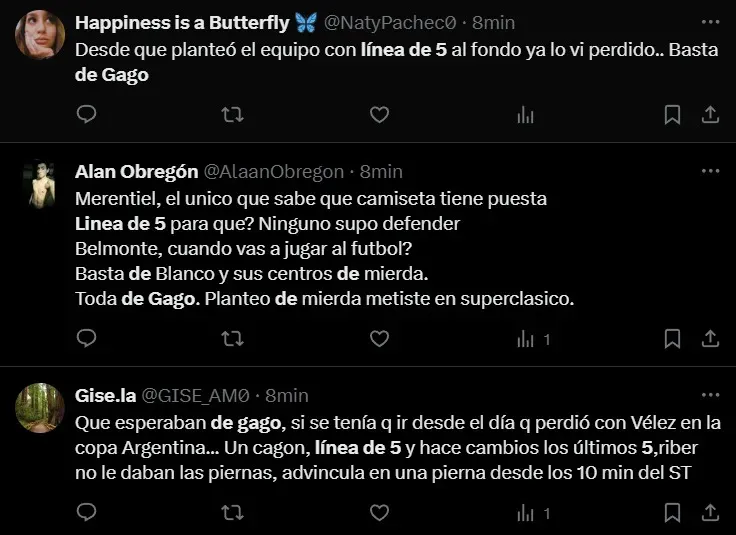Repost Alan Obregón's tweet

click(232, 339)
